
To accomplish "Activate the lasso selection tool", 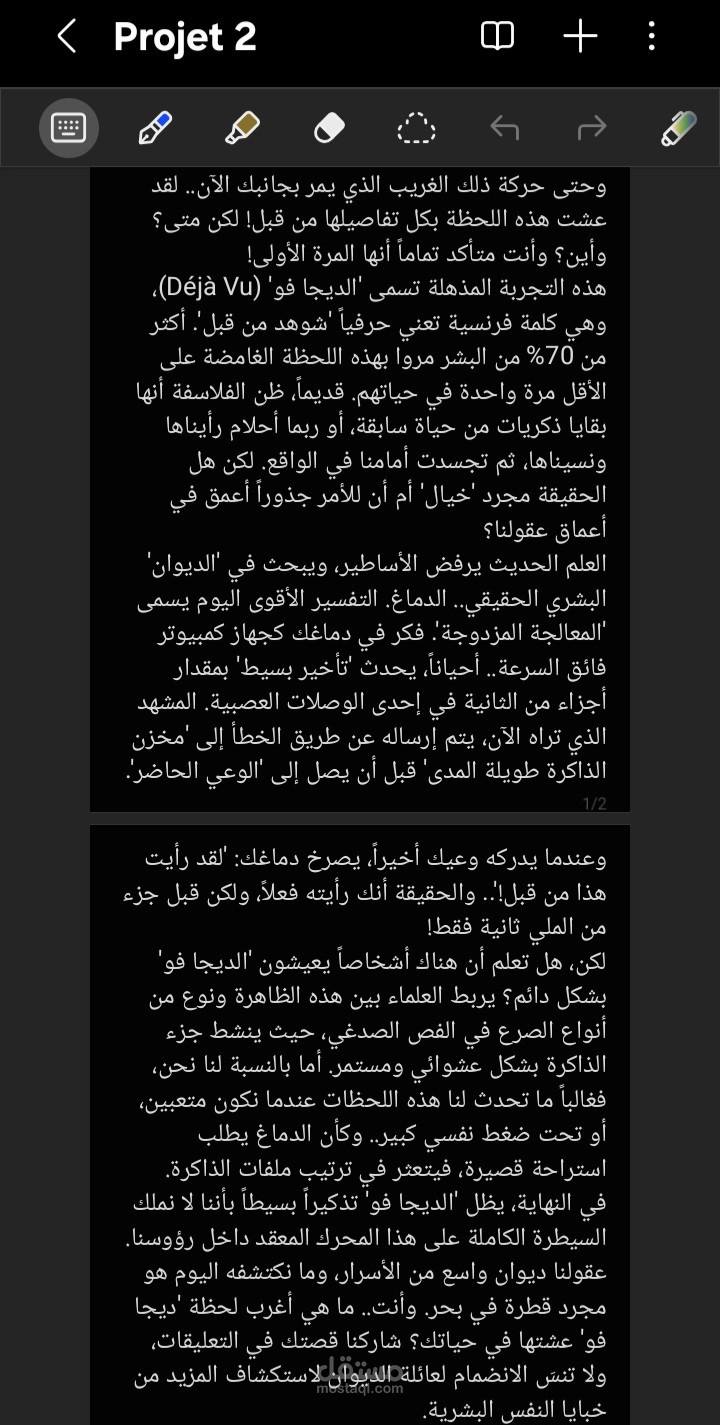I will pos(417,127).
